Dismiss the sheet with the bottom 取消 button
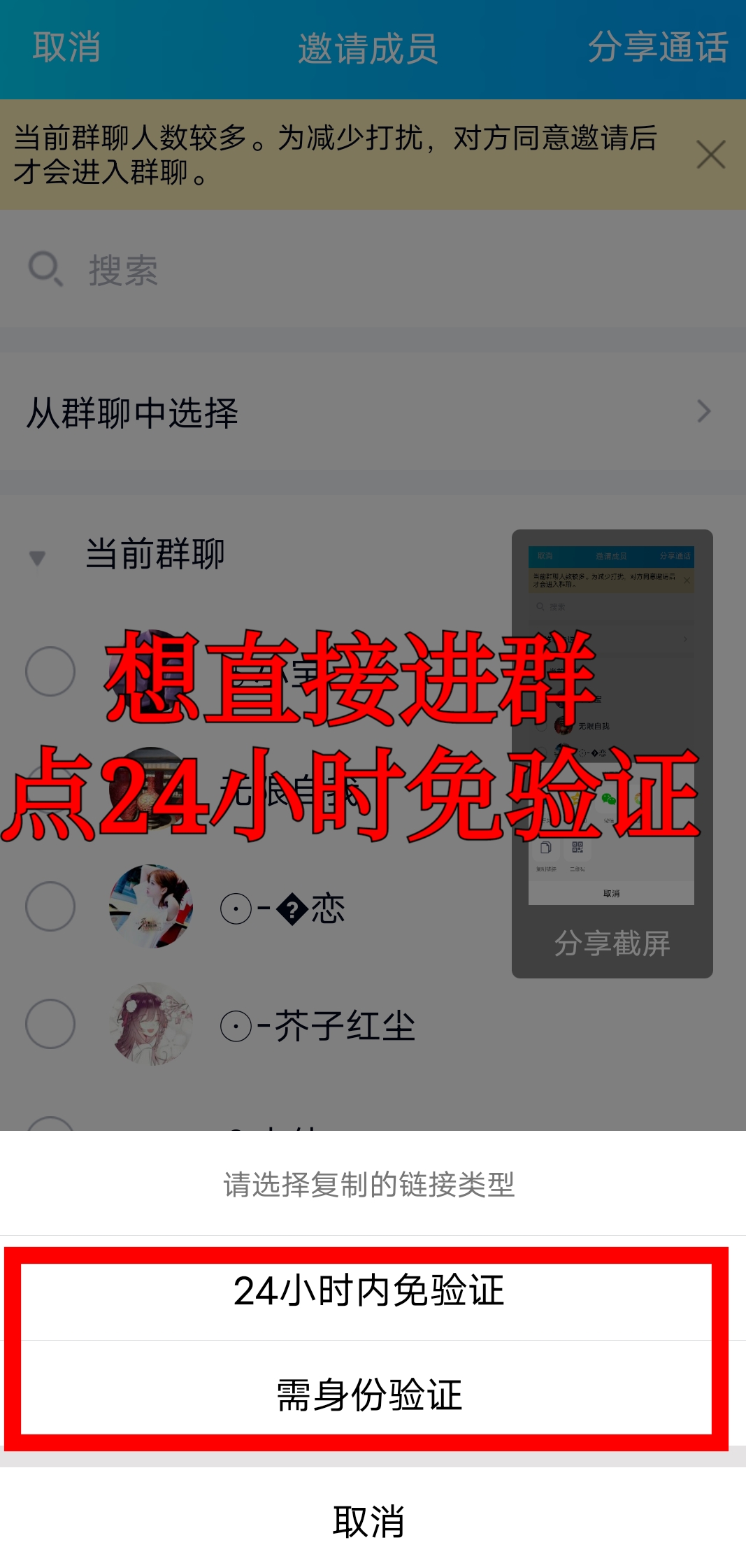Screen dimensions: 746x1568 tap(368, 1522)
